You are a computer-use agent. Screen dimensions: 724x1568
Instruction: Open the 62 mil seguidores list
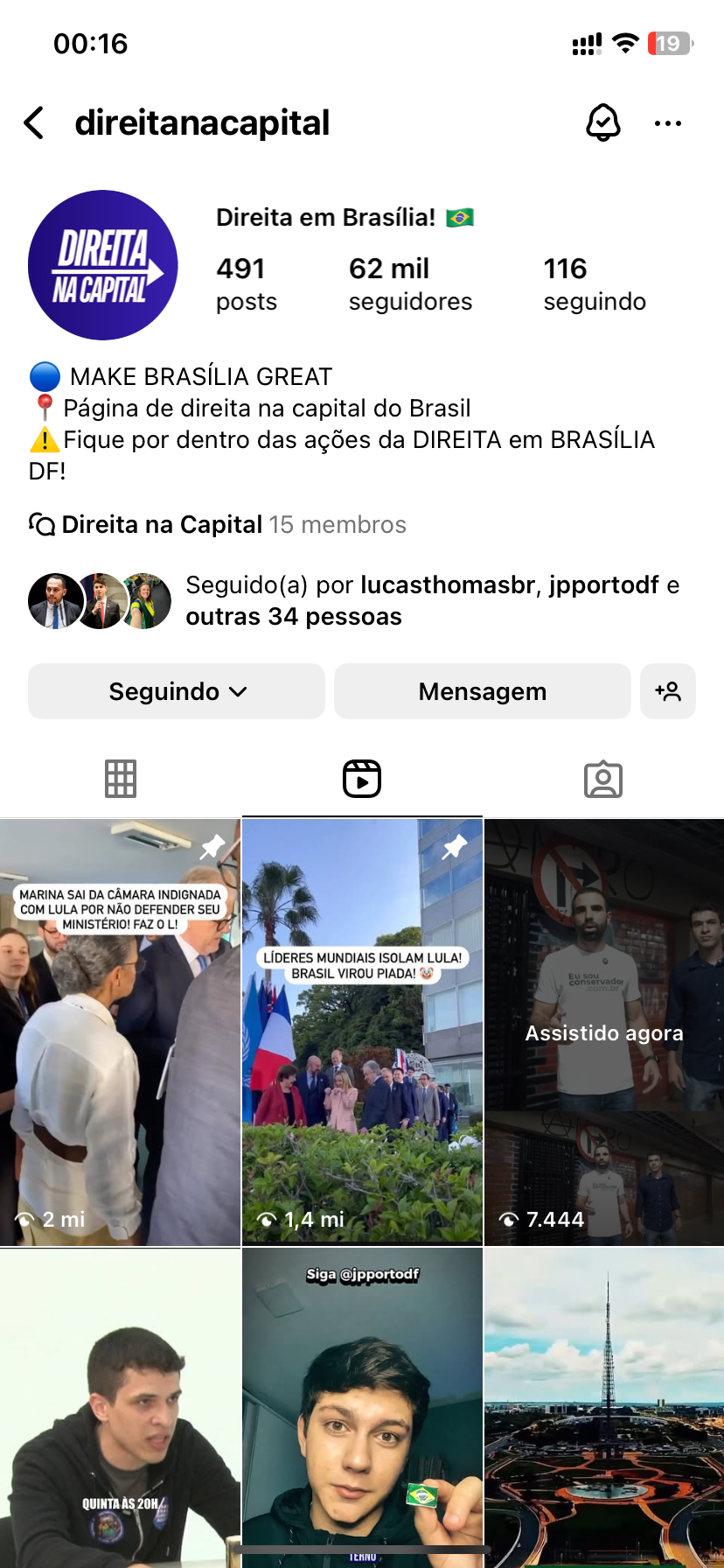coord(409,283)
